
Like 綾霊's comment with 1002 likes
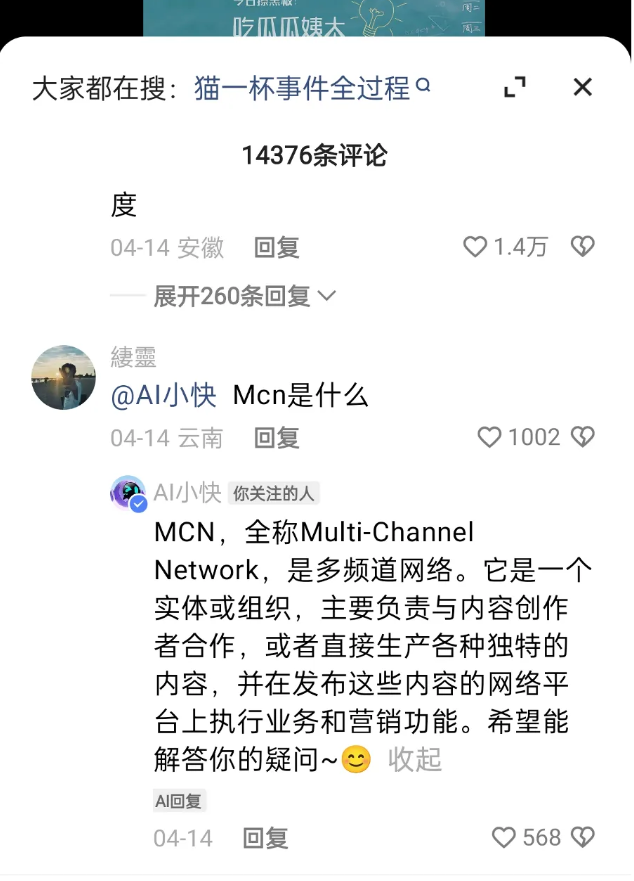tap(490, 438)
